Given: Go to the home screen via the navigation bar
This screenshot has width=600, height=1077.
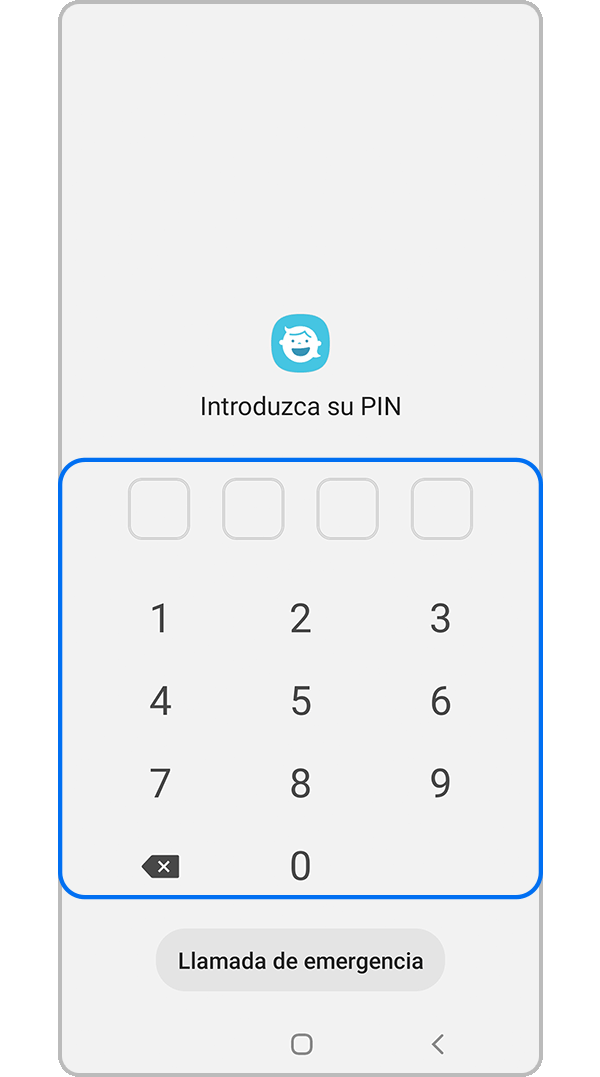Looking at the screenshot, I should click(x=301, y=1044).
